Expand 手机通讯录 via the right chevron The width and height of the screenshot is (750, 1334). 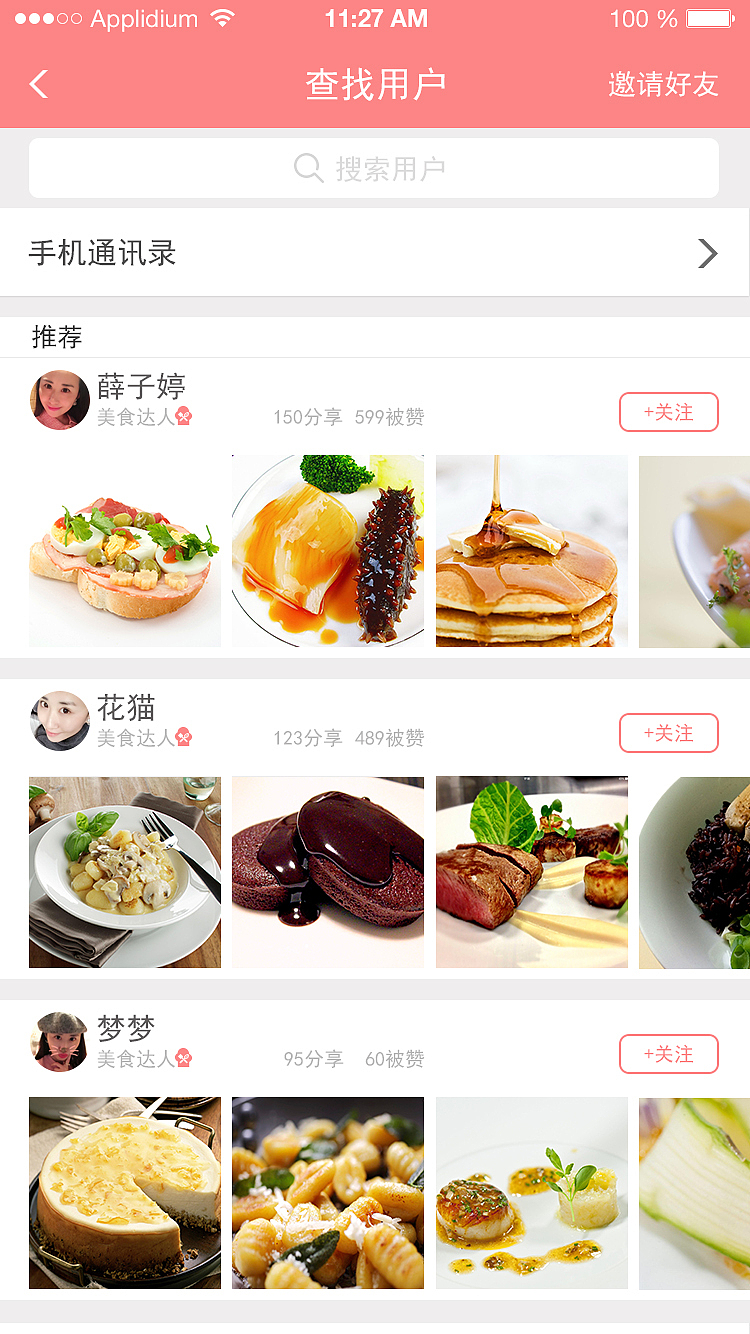[x=708, y=253]
